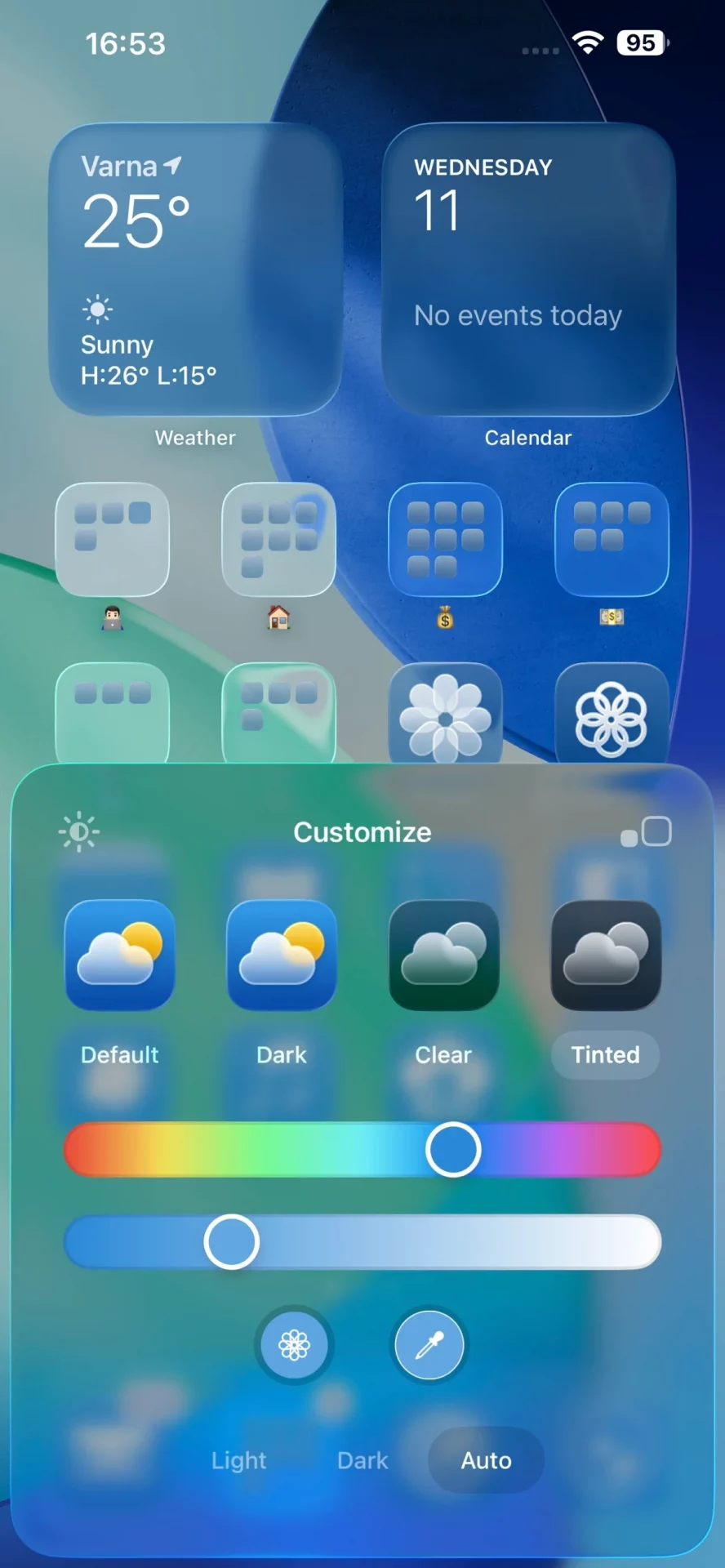Choose the Dark icon style
Screen dimensions: 725x1568
pyautogui.click(x=282, y=955)
